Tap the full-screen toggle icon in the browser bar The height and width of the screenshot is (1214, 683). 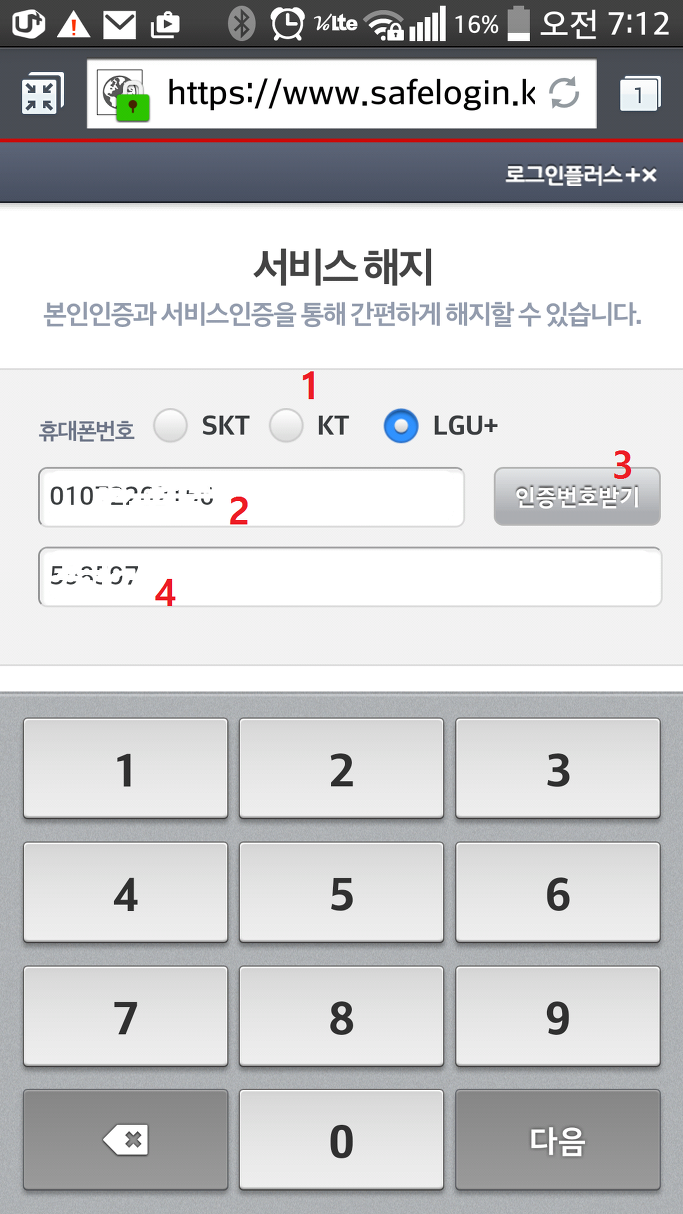pos(41,95)
